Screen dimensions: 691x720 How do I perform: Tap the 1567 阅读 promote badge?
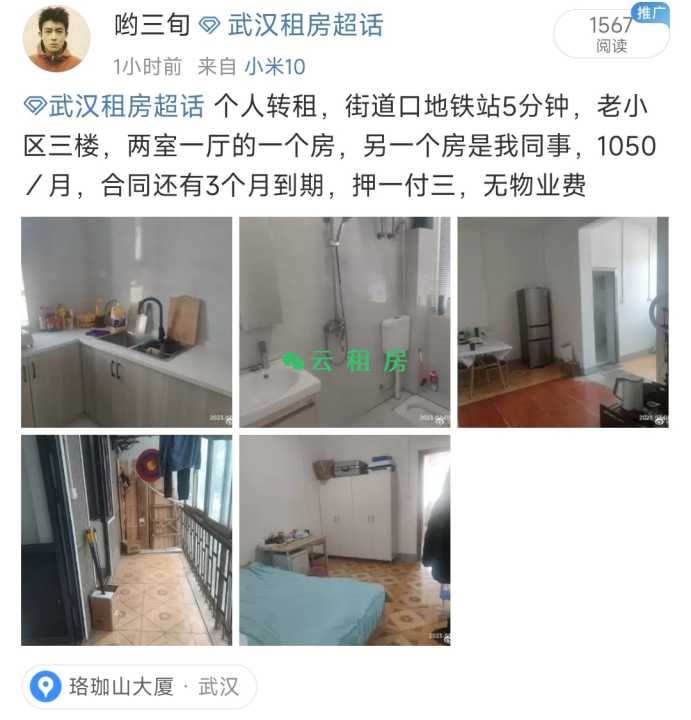click(x=610, y=35)
